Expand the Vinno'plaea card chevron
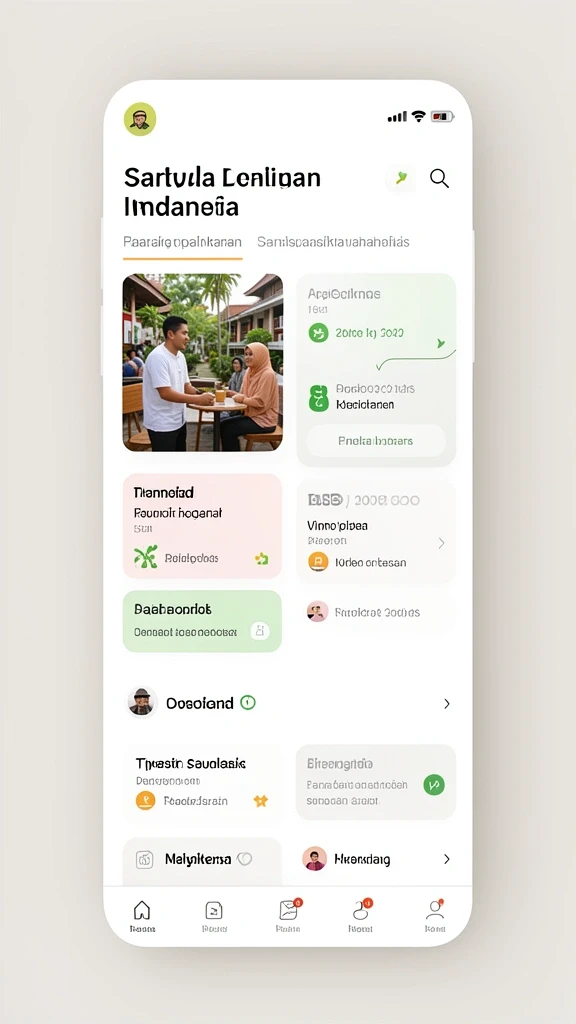Image resolution: width=576 pixels, height=1024 pixels. 441,543
